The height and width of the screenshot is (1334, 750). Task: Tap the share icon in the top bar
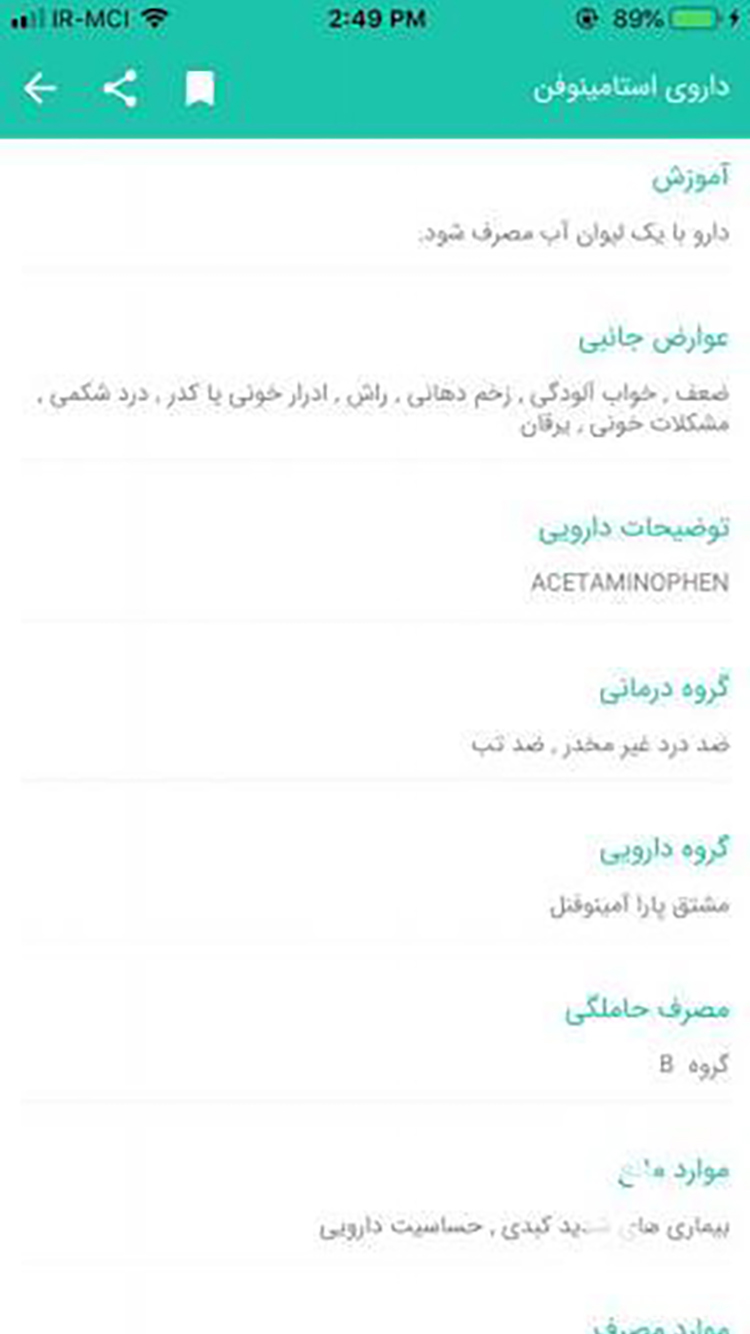click(121, 88)
